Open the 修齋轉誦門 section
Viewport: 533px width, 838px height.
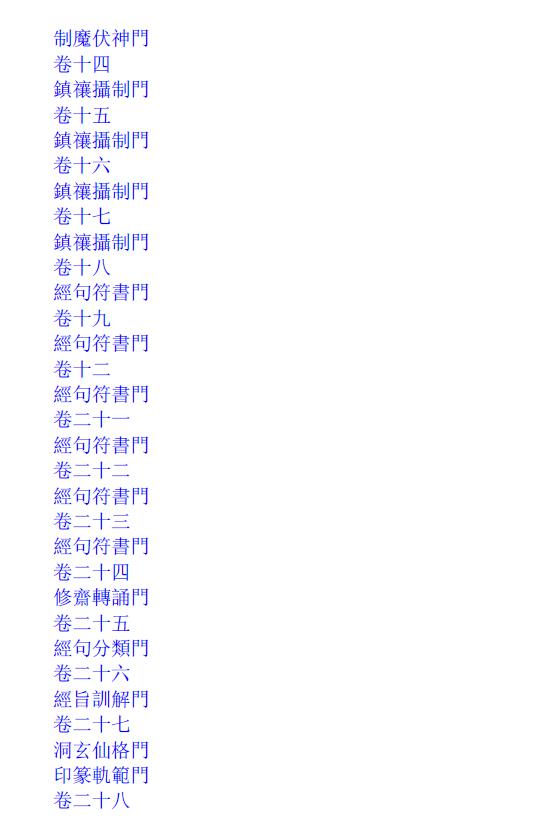101,598
